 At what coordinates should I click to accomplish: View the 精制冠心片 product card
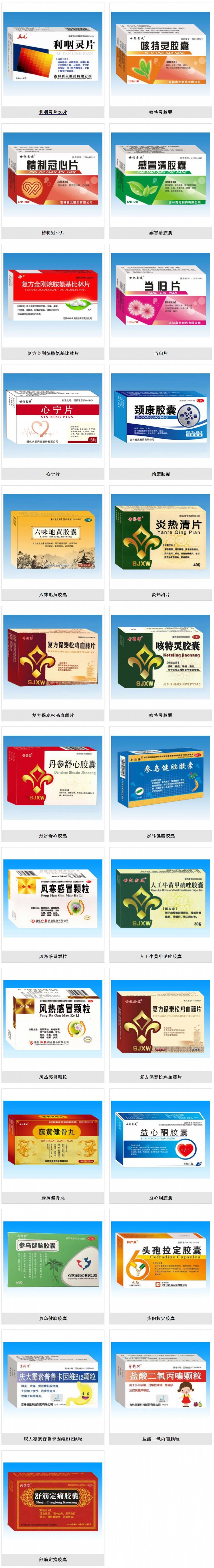click(x=53, y=175)
